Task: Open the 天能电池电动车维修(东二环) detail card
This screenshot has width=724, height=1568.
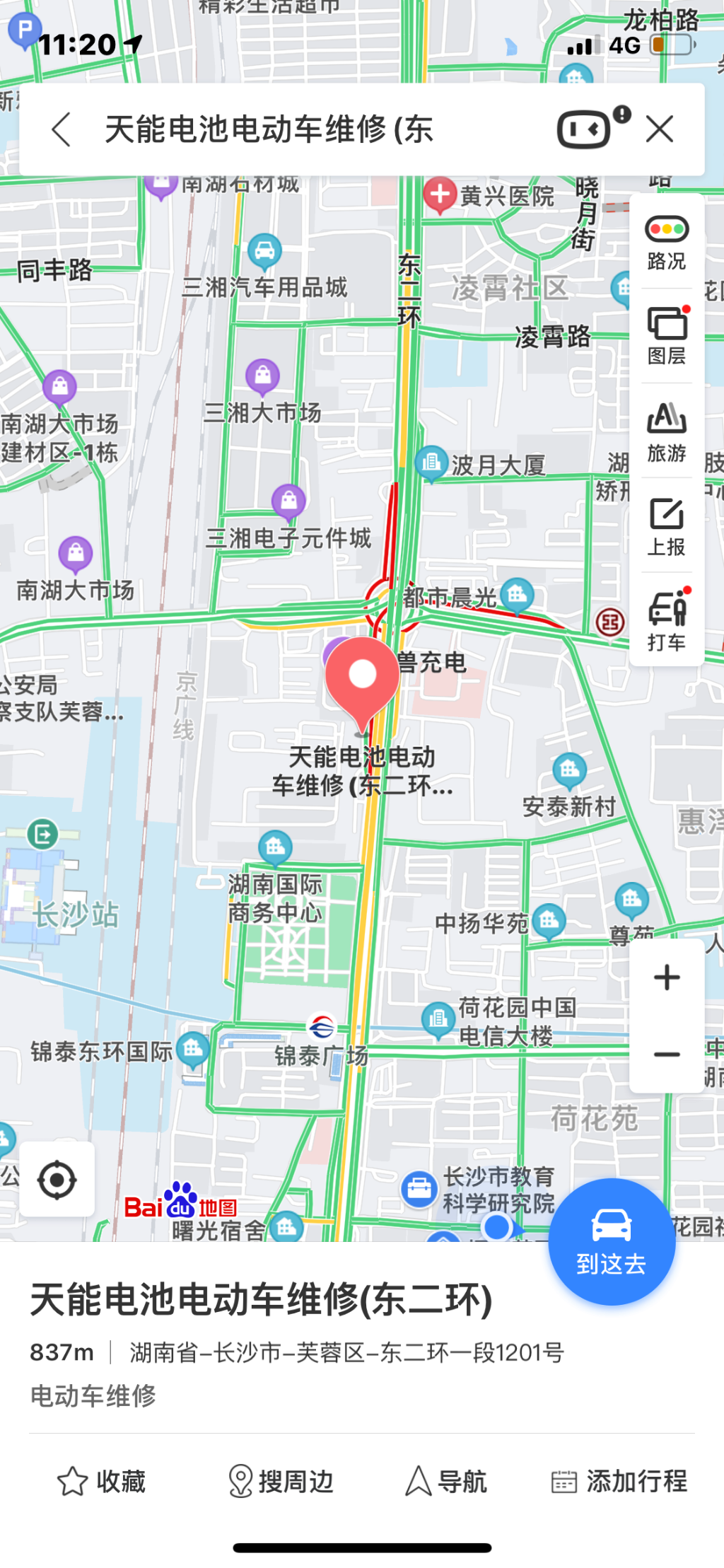Action: (x=262, y=1300)
